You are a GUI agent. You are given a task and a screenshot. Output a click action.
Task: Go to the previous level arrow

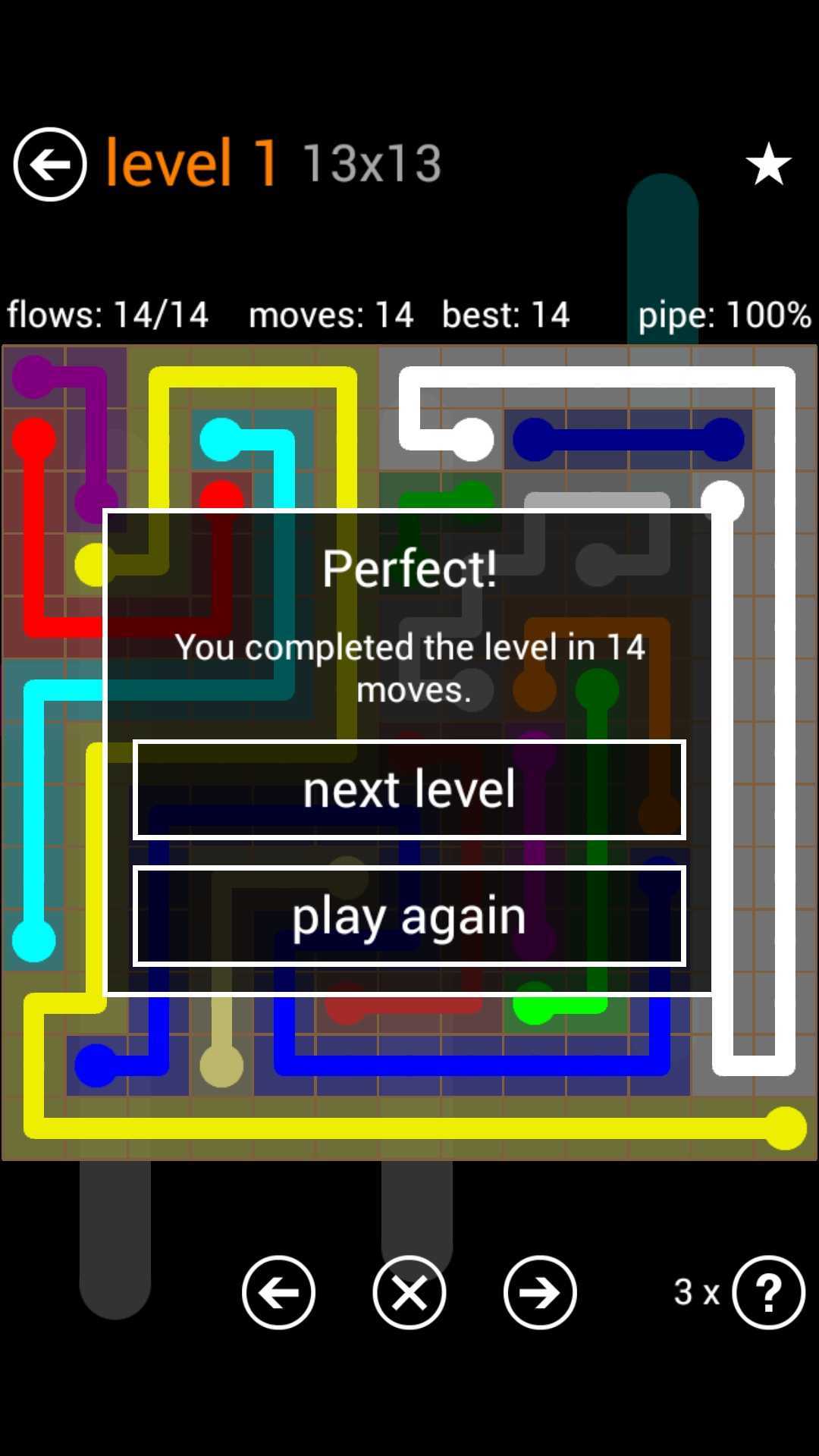(x=278, y=1292)
